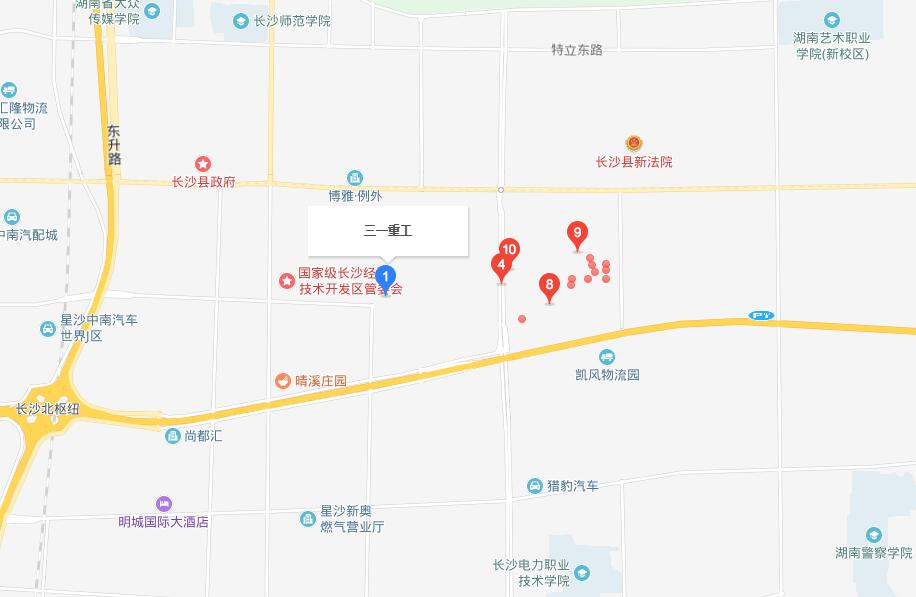Select the red map marker numbered 8
The width and height of the screenshot is (916, 597).
[548, 286]
